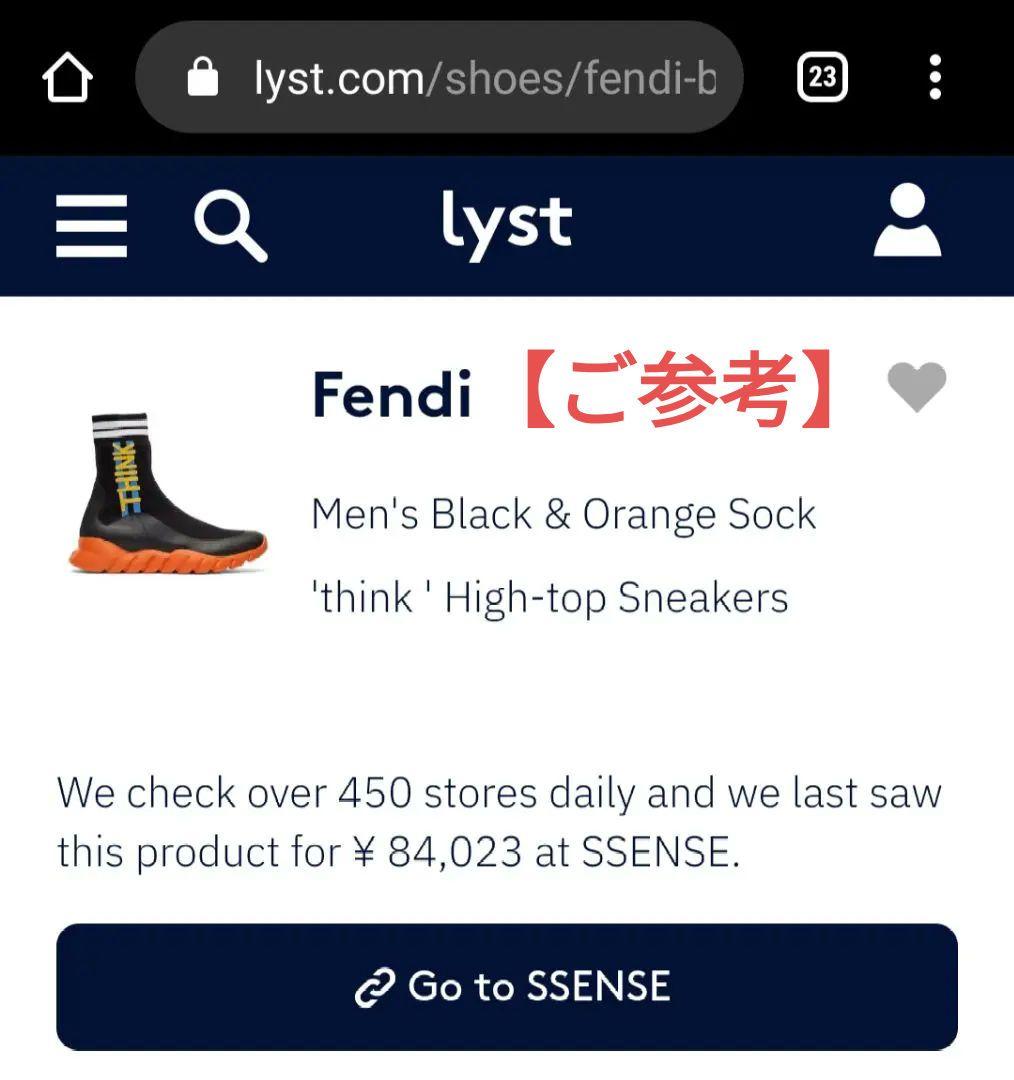1014x1080 pixels.
Task: Open the browser overflow menu
Action: point(935,78)
